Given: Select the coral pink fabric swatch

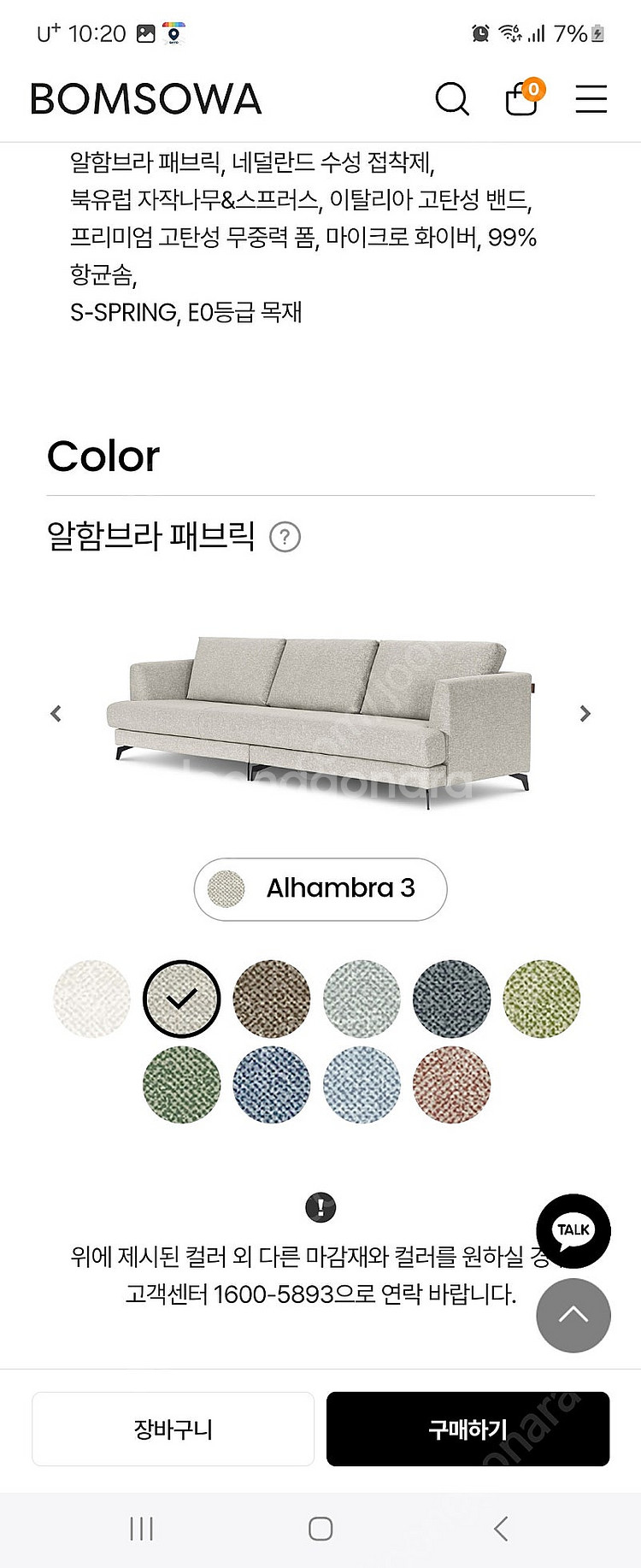Looking at the screenshot, I should [451, 1084].
